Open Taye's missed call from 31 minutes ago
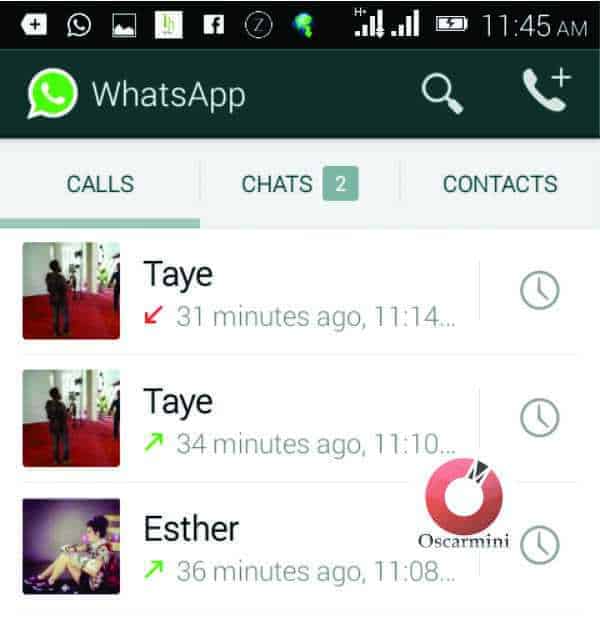The image size is (600, 627). 300,292
